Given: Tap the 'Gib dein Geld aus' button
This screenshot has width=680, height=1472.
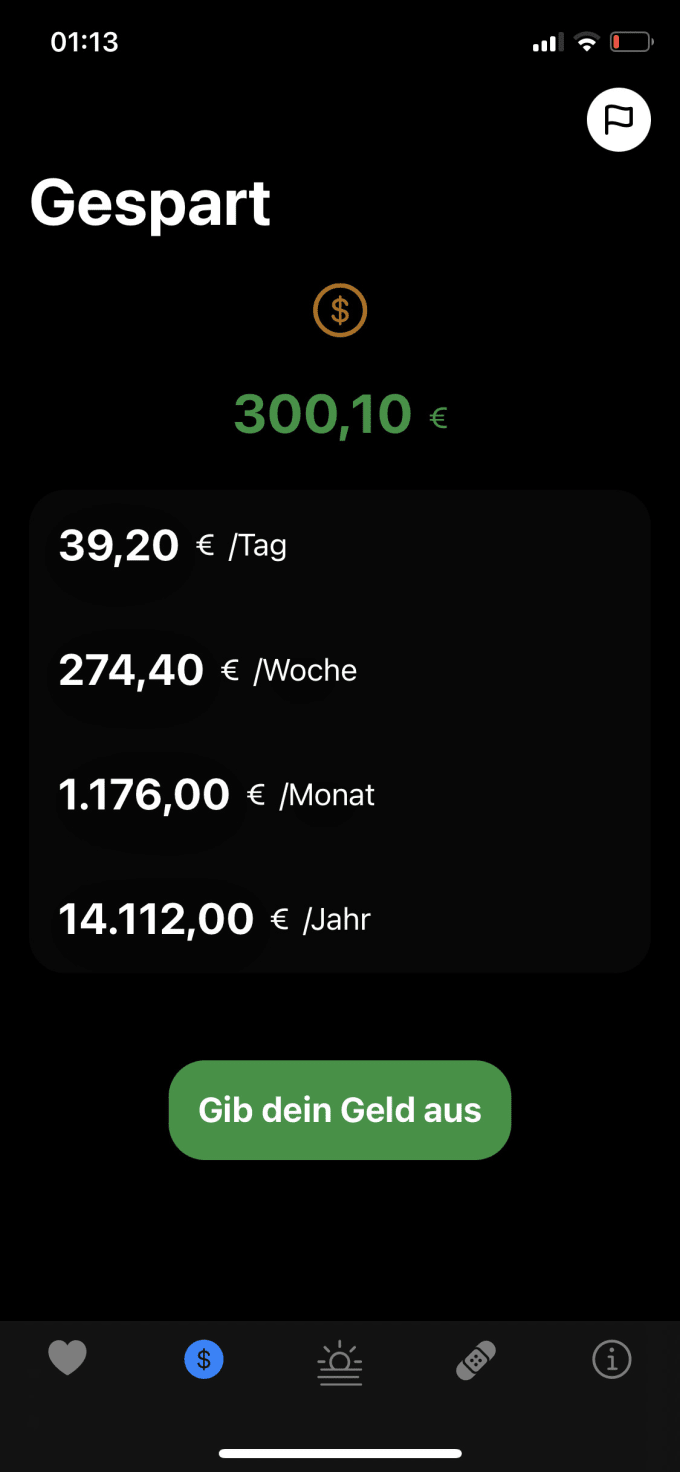Looking at the screenshot, I should click(x=340, y=1110).
